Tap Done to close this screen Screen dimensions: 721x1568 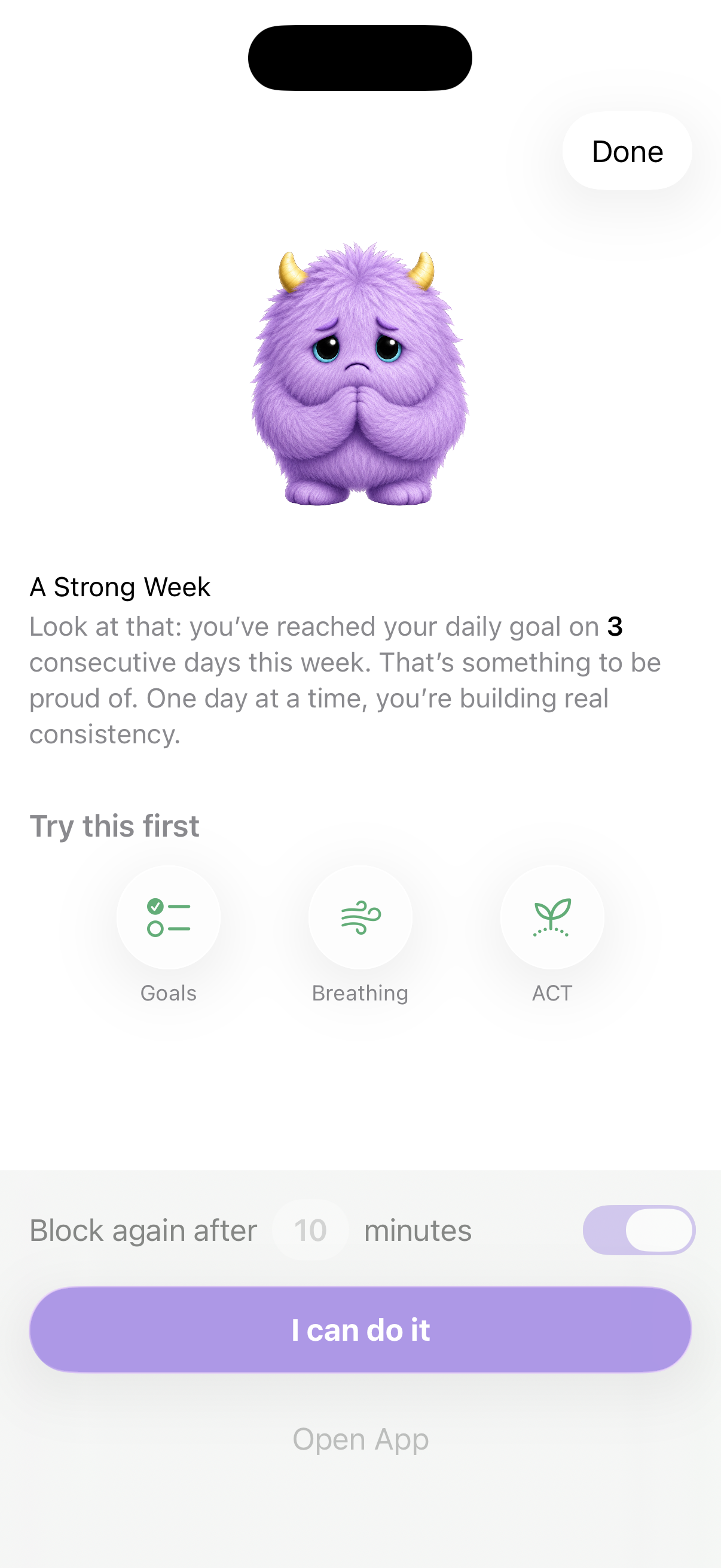coord(627,151)
